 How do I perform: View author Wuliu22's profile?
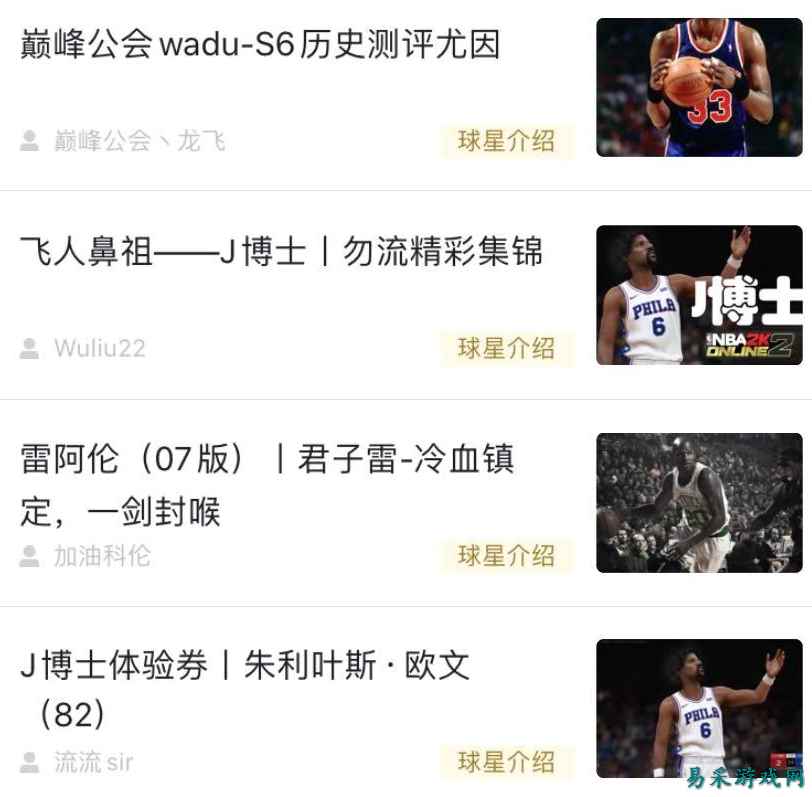(99, 348)
